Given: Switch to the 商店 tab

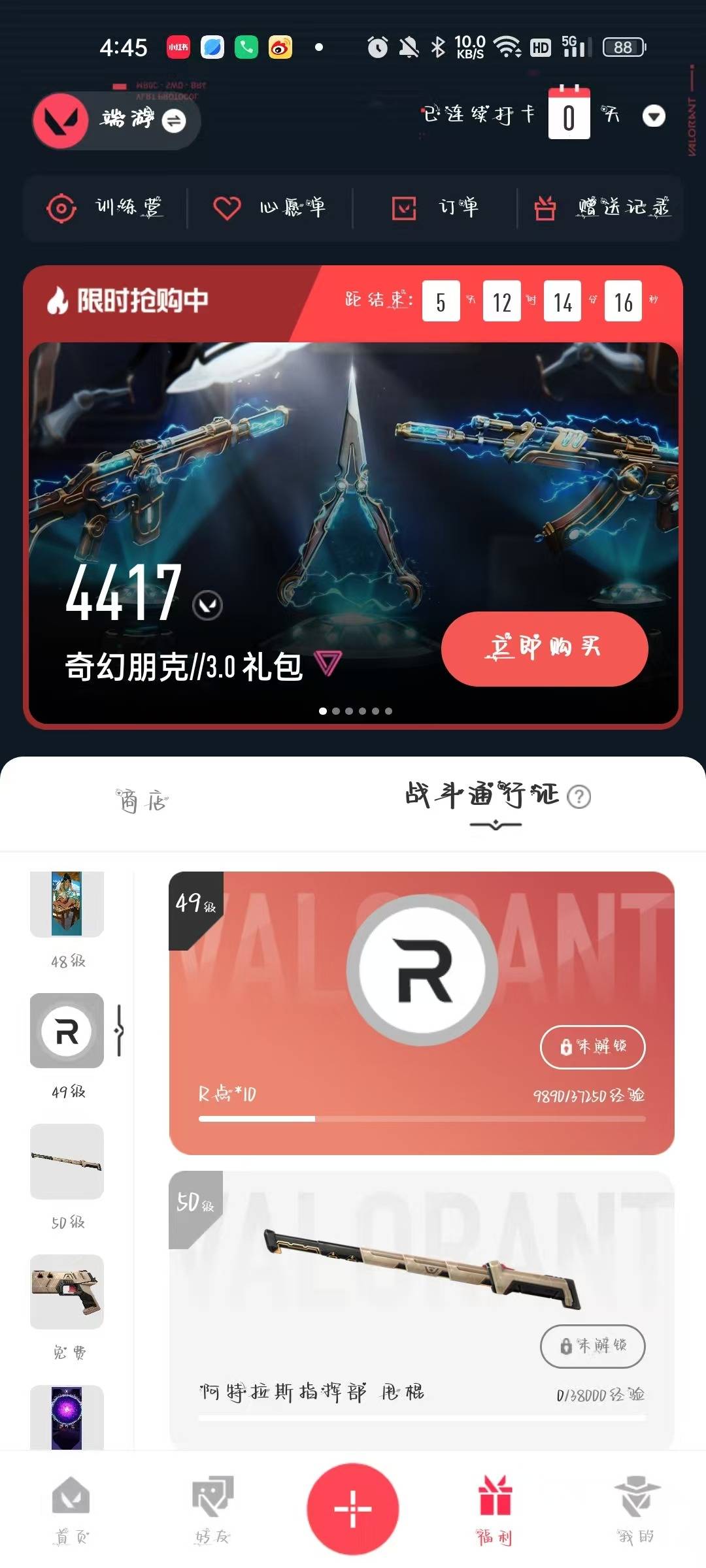Looking at the screenshot, I should tap(143, 800).
